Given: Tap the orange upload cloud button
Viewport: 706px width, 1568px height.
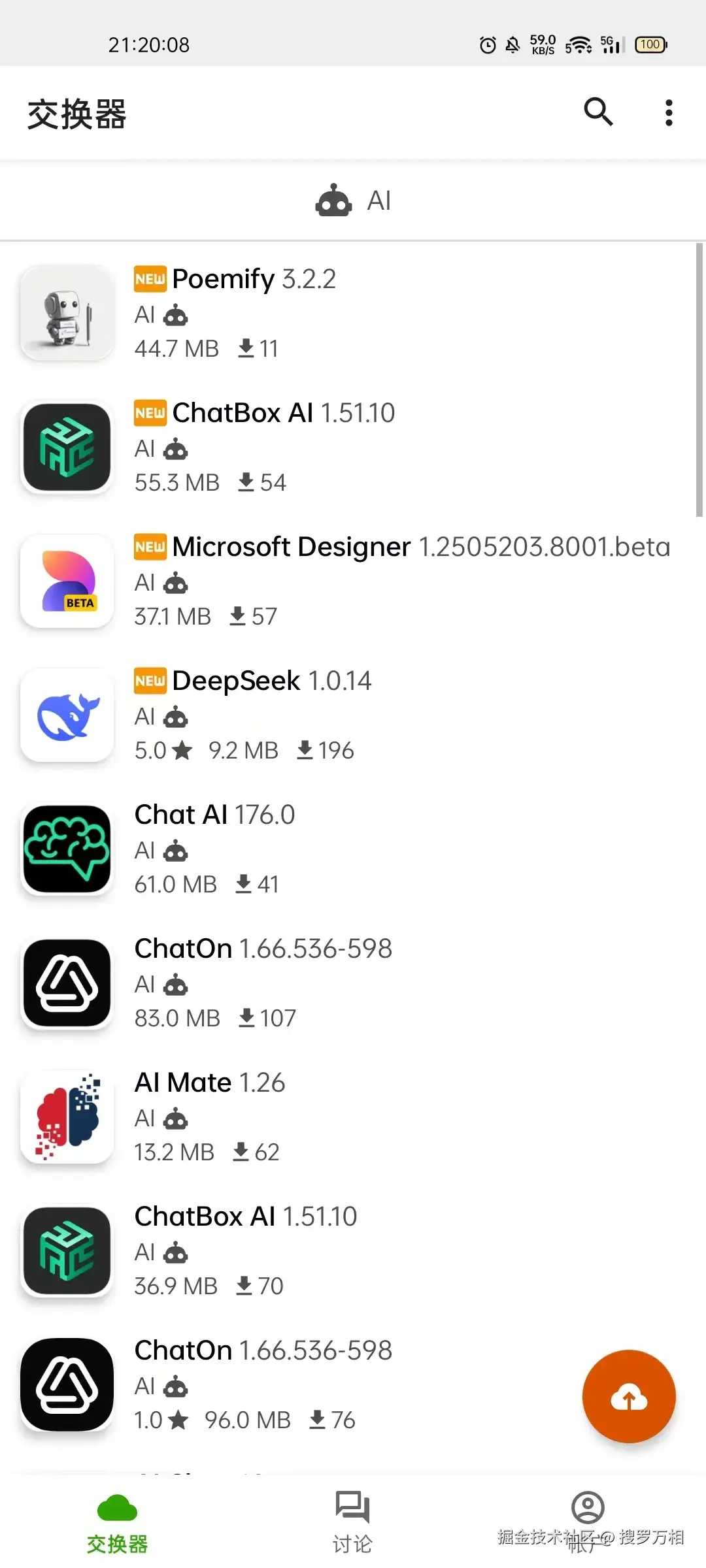Looking at the screenshot, I should click(x=628, y=1396).
